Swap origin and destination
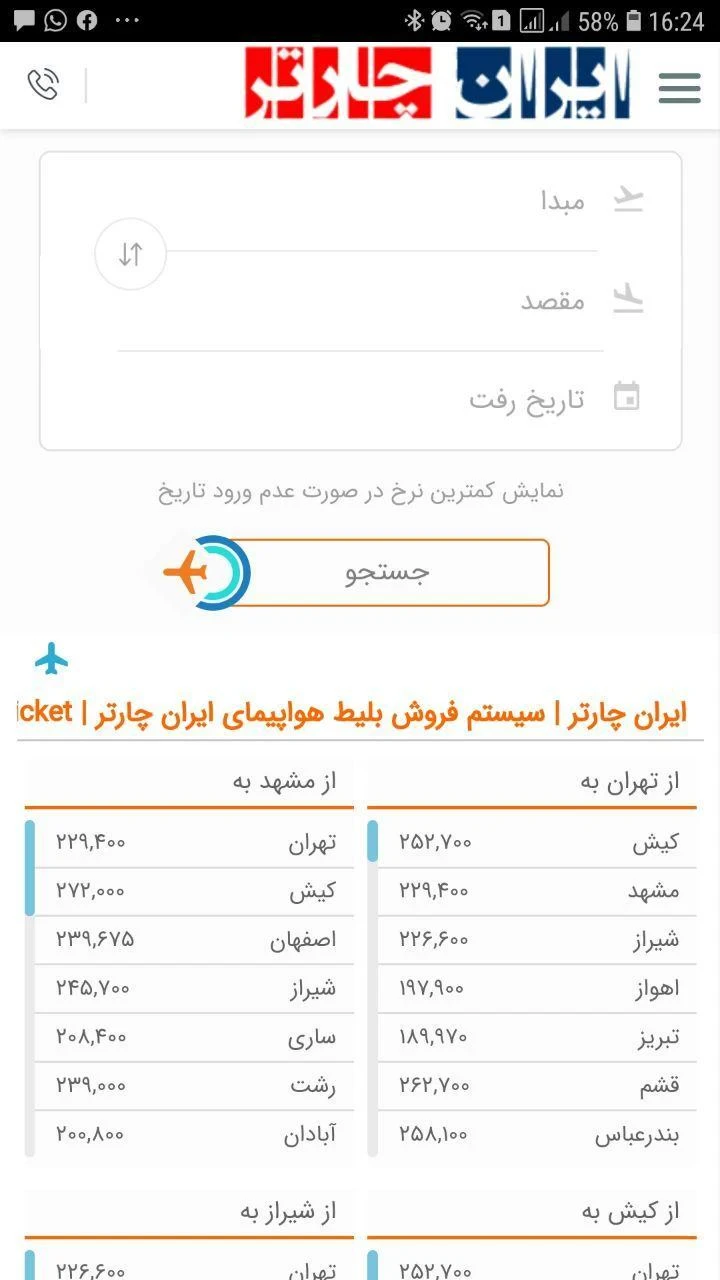The height and width of the screenshot is (1280, 720). (x=130, y=254)
